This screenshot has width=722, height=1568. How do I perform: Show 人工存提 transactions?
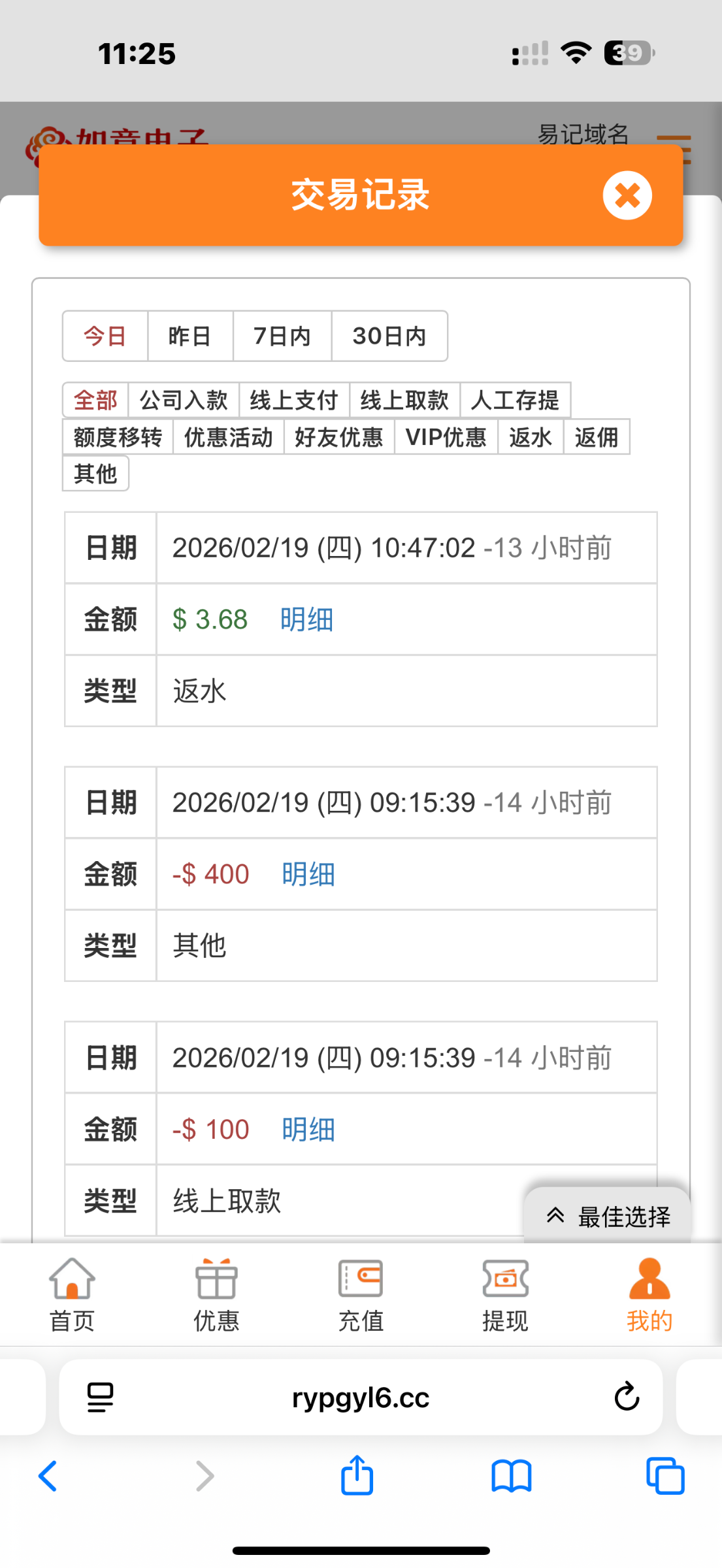515,400
